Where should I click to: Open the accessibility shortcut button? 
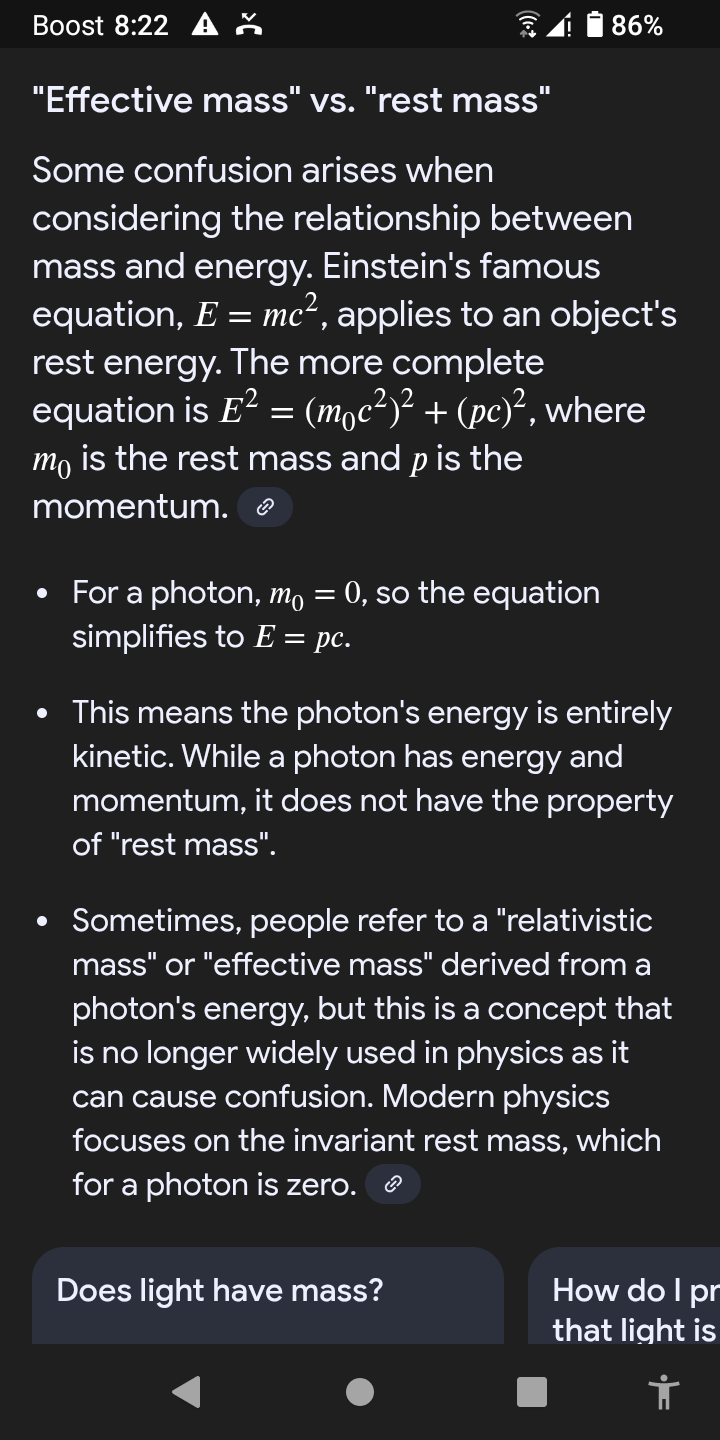click(x=663, y=1392)
